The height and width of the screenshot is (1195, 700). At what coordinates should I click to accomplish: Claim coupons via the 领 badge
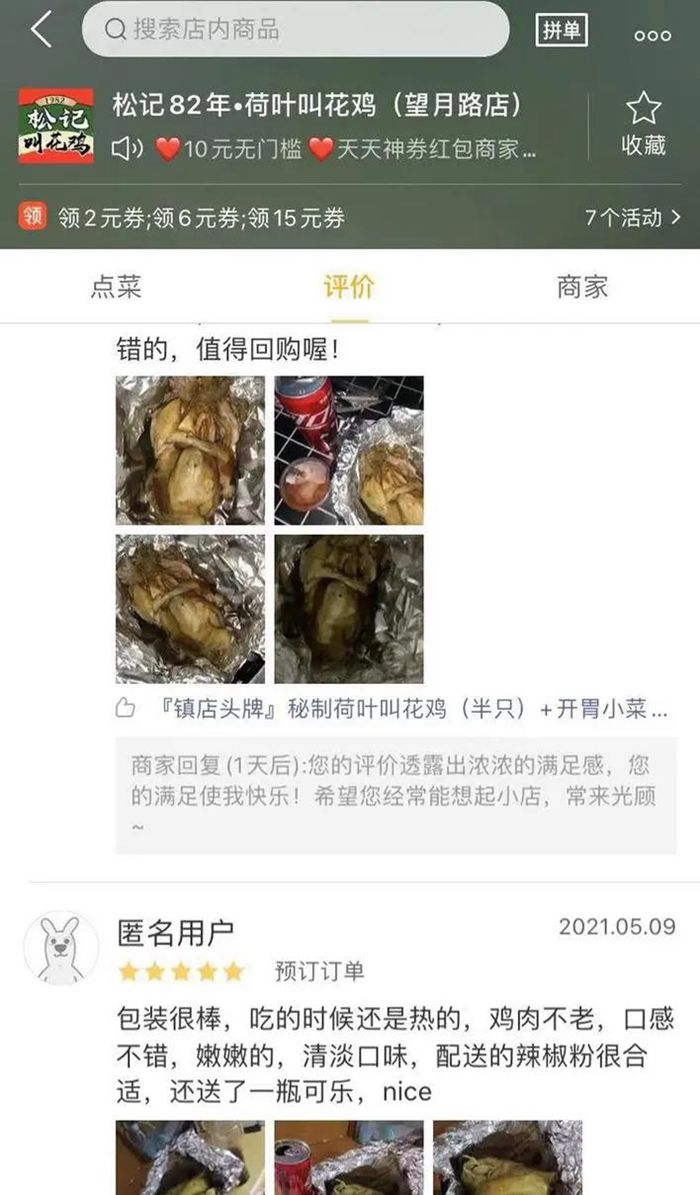click(x=33, y=216)
